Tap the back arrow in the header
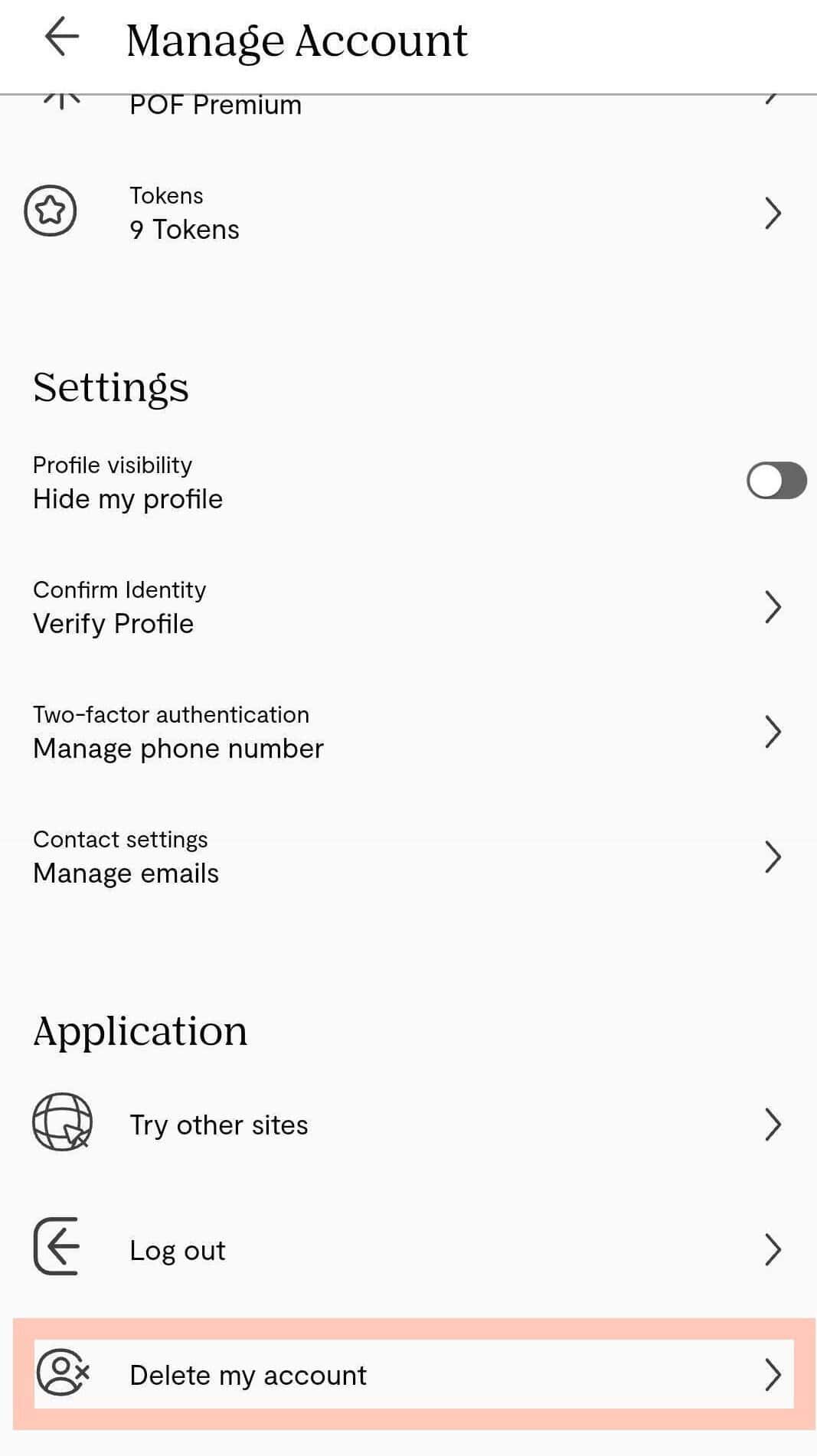 [61, 36]
